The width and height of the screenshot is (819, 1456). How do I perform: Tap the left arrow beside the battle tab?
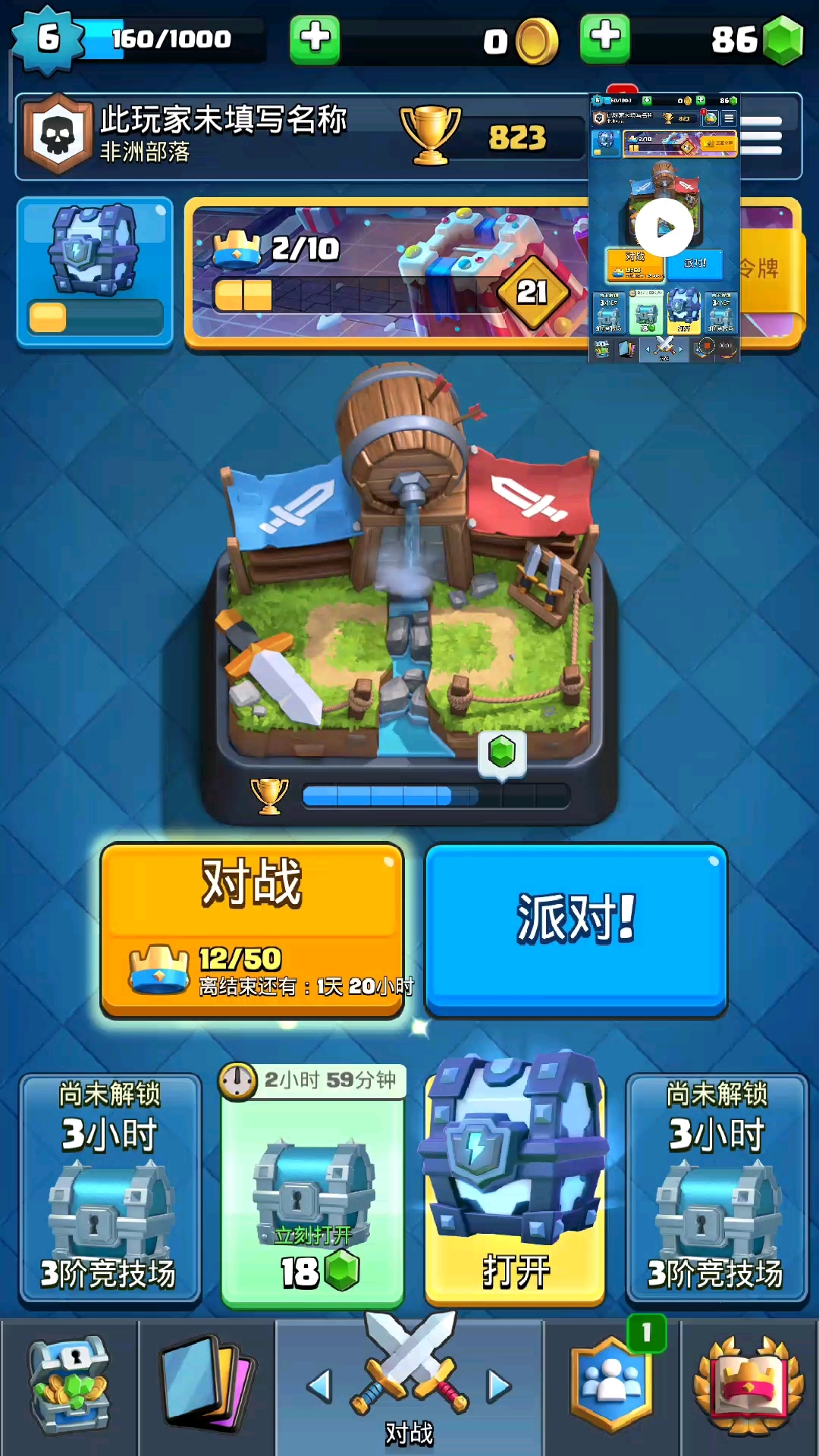(320, 1386)
